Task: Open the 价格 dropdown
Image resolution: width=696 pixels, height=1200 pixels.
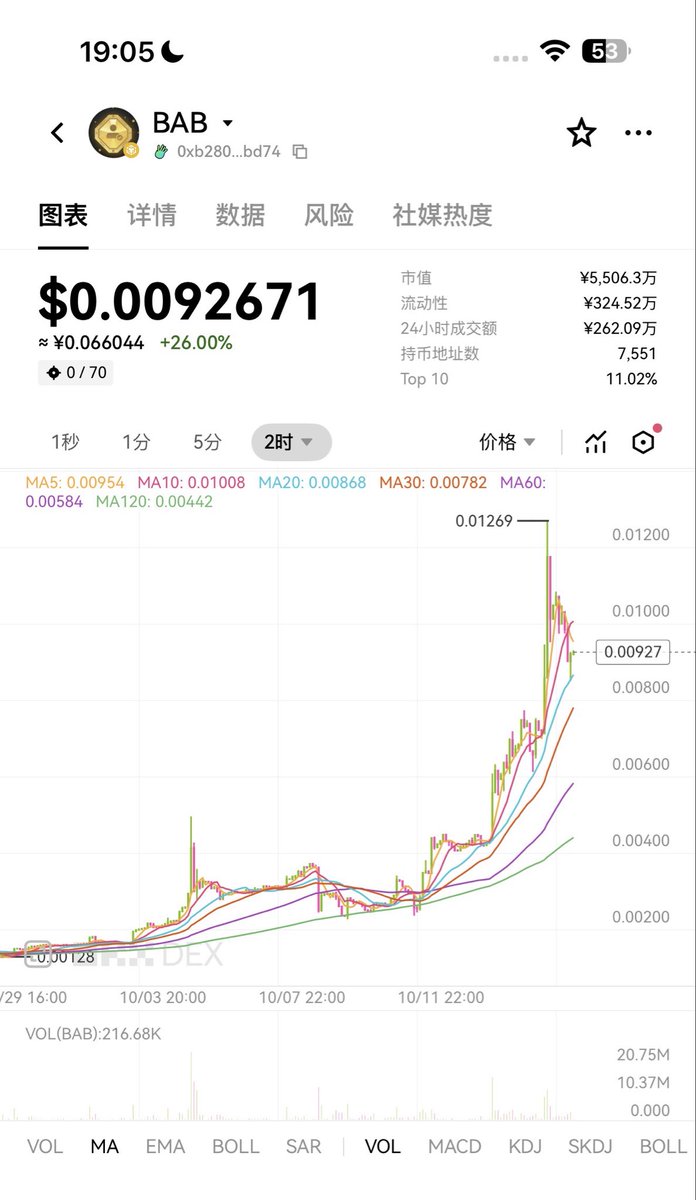Action: 507,441
